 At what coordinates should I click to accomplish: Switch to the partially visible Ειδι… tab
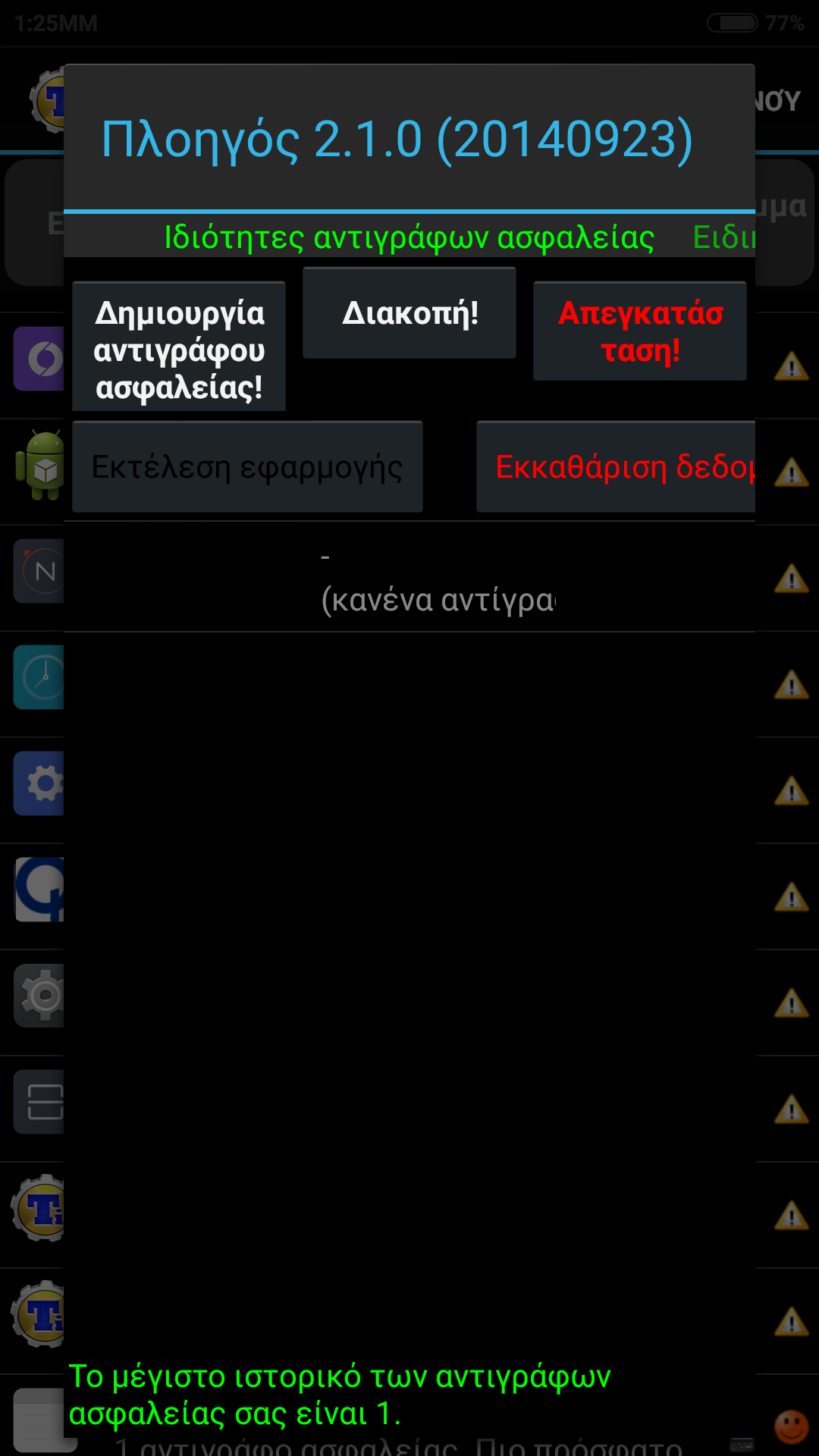click(x=723, y=238)
